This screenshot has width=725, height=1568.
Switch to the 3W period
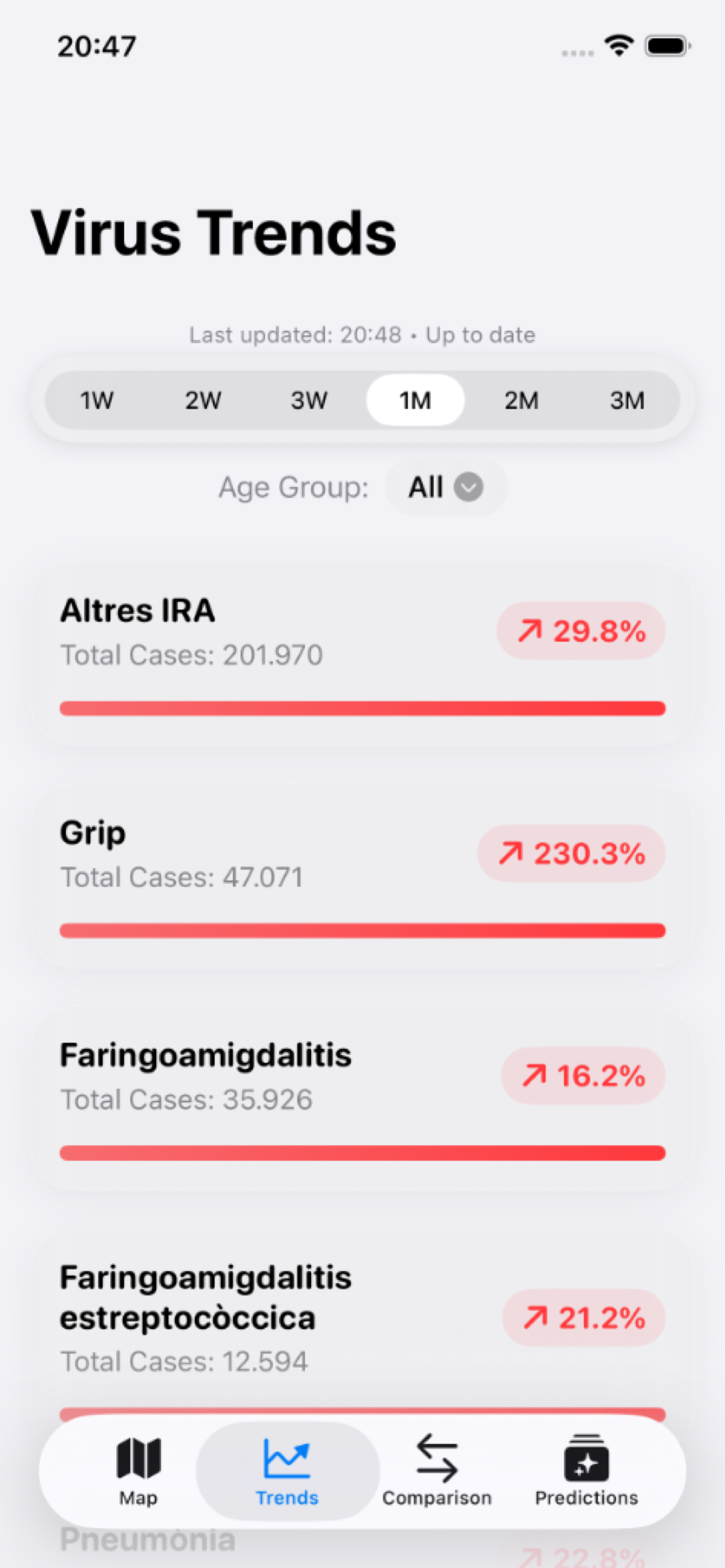tap(309, 401)
